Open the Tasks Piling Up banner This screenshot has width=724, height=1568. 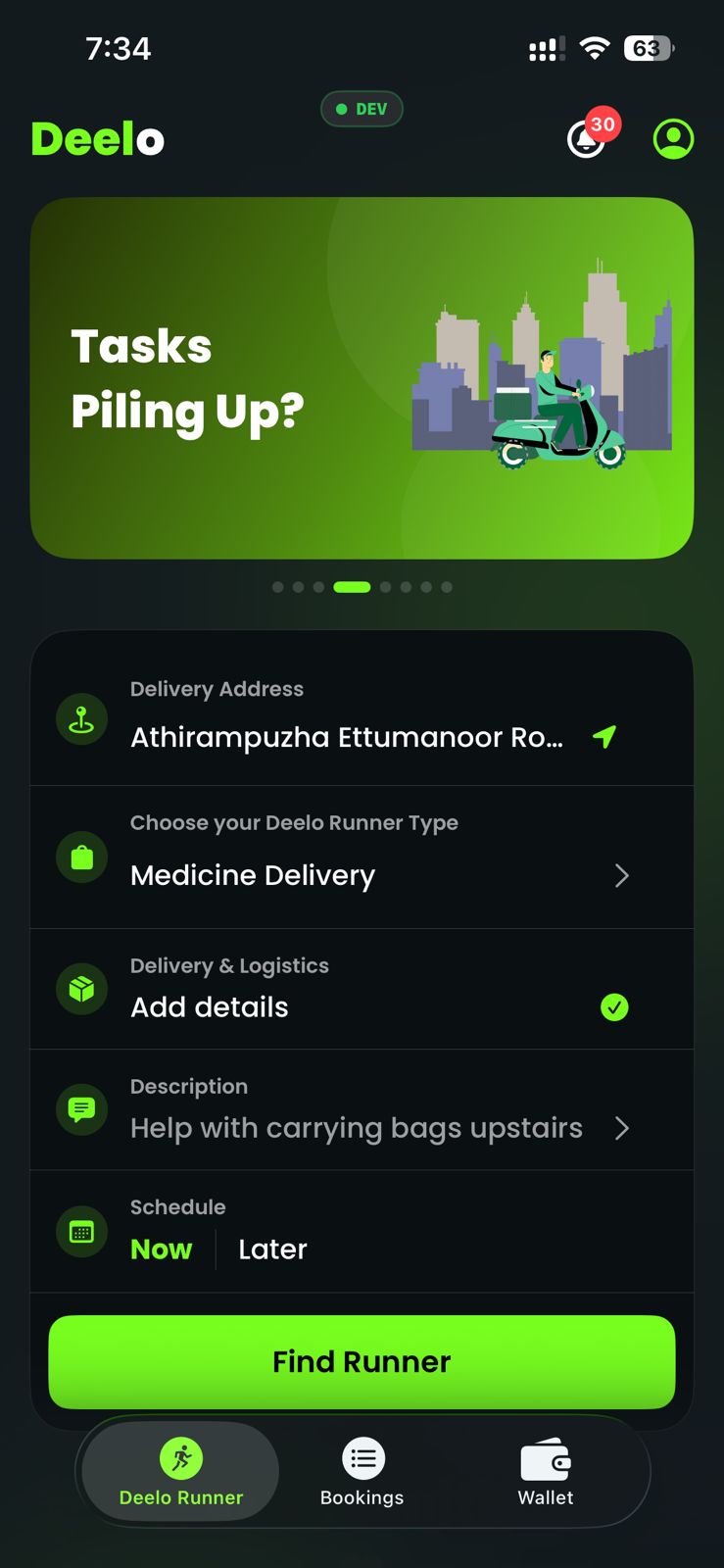[362, 377]
